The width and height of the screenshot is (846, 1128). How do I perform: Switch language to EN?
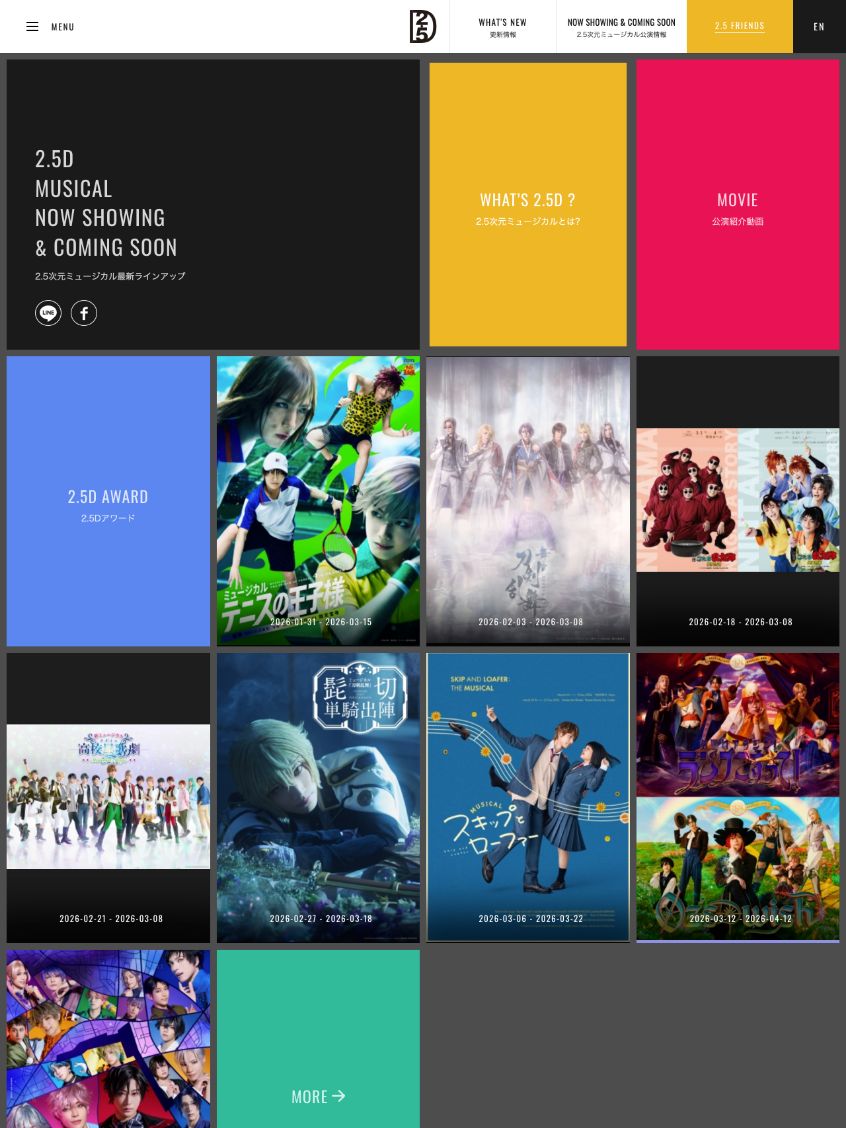pos(819,27)
